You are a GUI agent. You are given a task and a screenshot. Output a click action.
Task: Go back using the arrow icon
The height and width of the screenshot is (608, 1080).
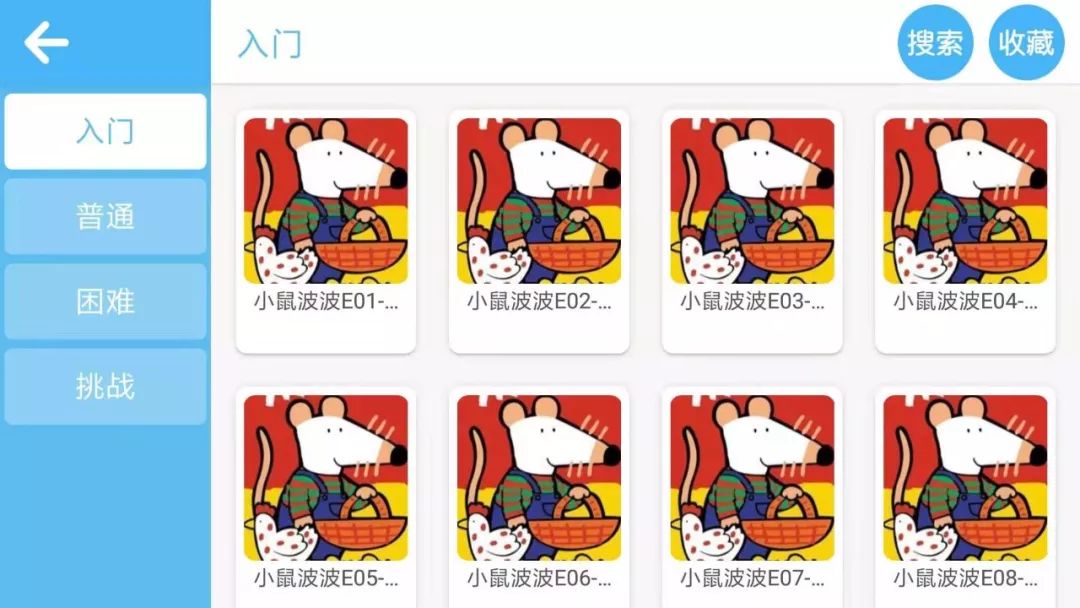click(x=46, y=42)
